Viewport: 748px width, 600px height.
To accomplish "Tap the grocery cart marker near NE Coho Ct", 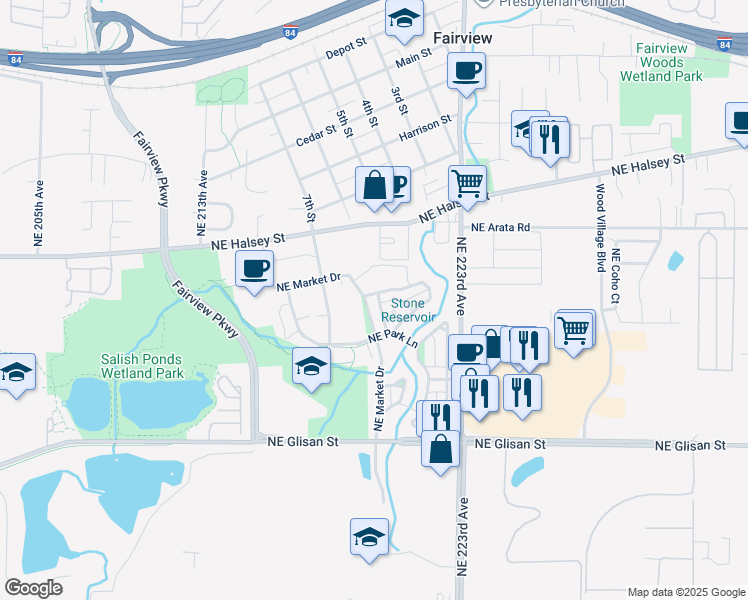I will 572,329.
